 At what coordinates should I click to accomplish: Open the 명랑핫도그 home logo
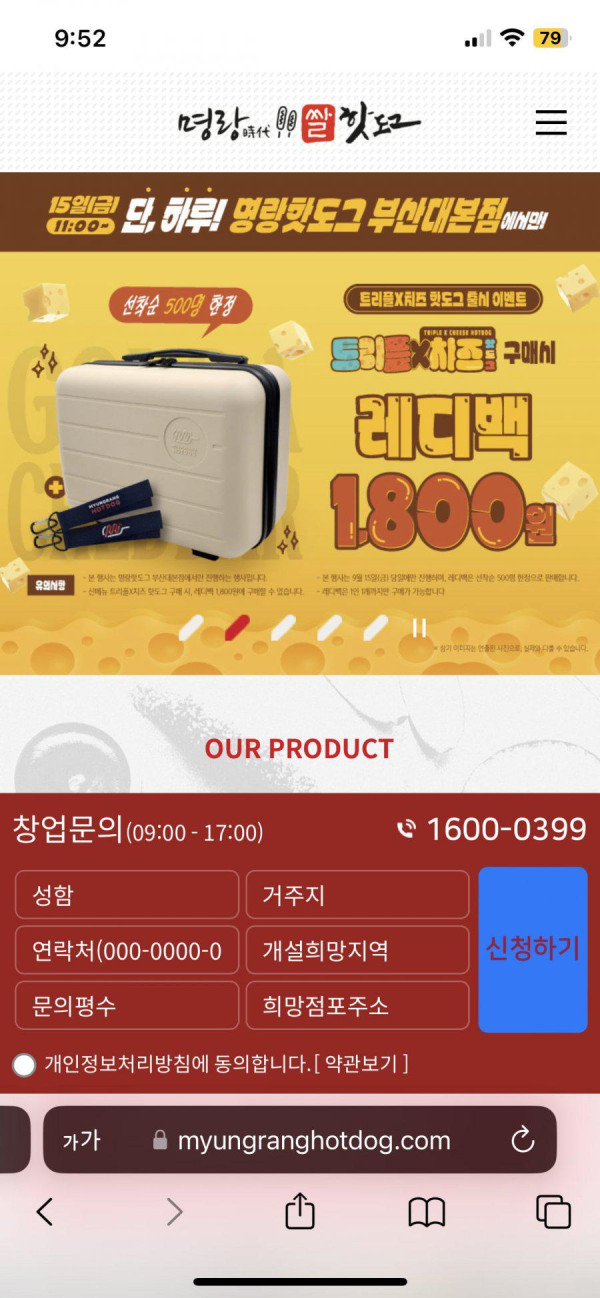[299, 124]
